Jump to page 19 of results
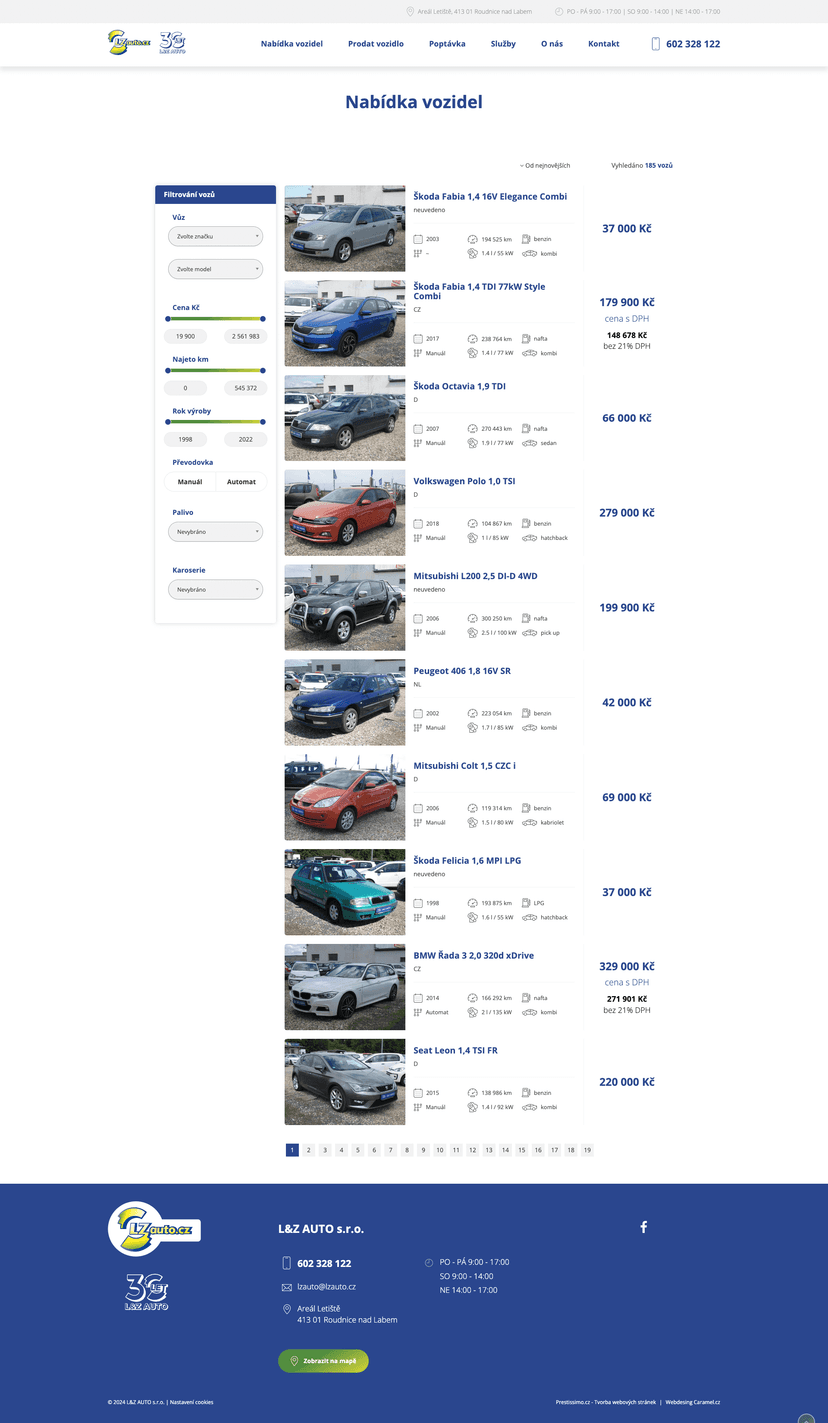Screen dimensions: 828x1423 click(587, 1150)
